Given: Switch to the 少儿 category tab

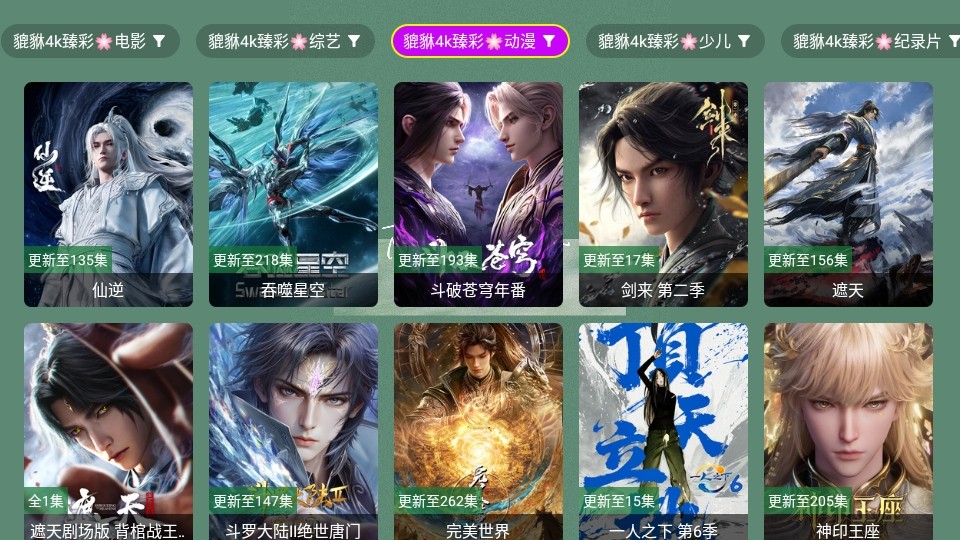Looking at the screenshot, I should pos(675,41).
